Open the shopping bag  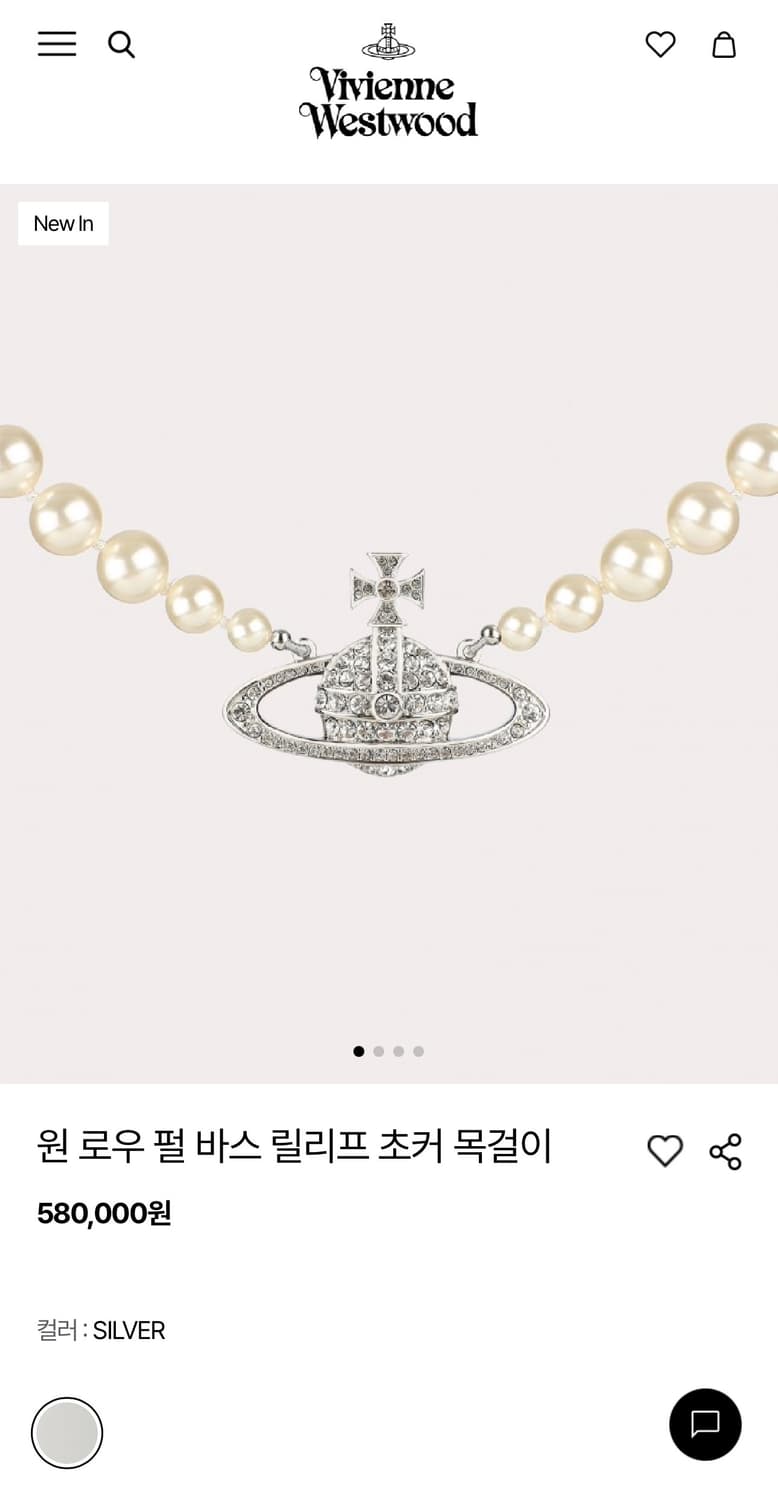tap(724, 44)
